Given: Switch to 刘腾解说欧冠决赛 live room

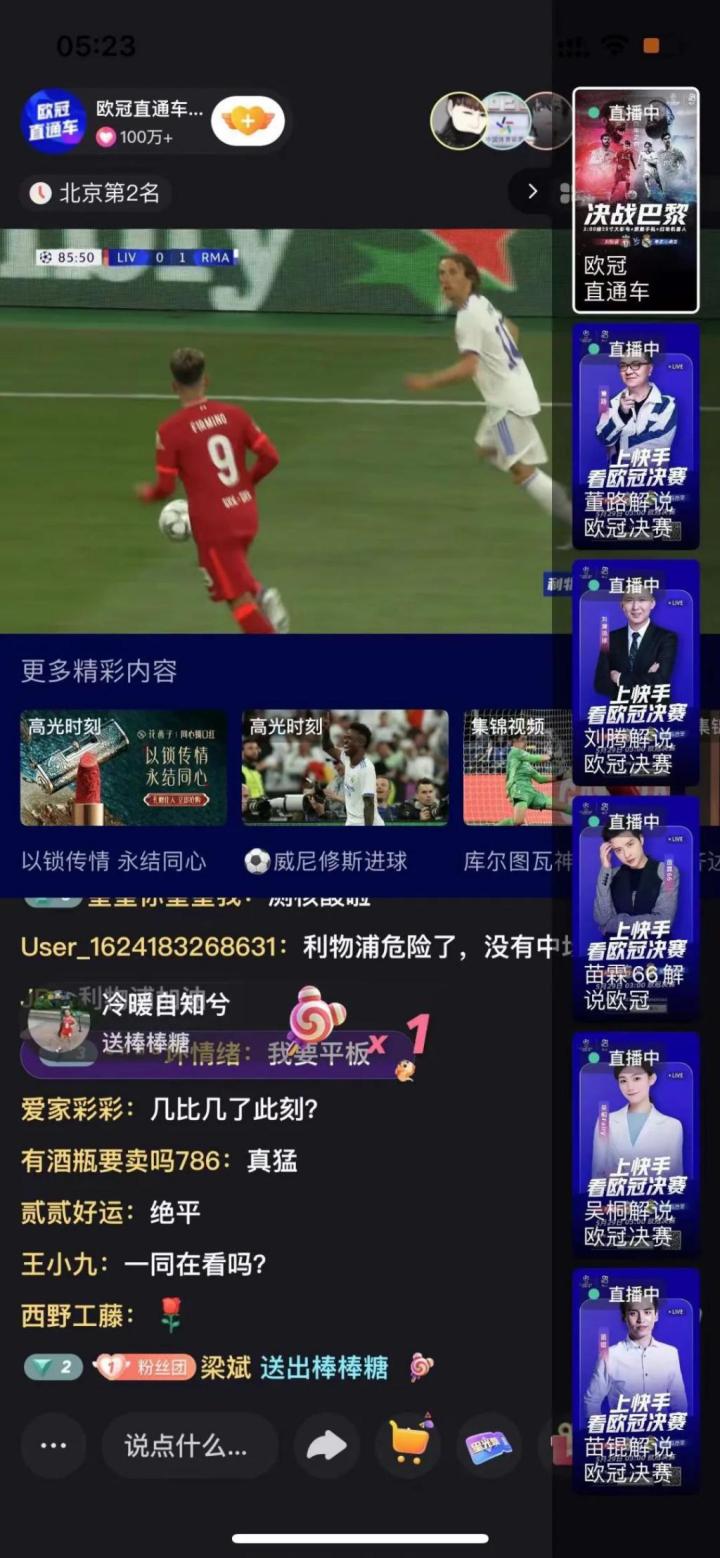Looking at the screenshot, I should (635, 672).
